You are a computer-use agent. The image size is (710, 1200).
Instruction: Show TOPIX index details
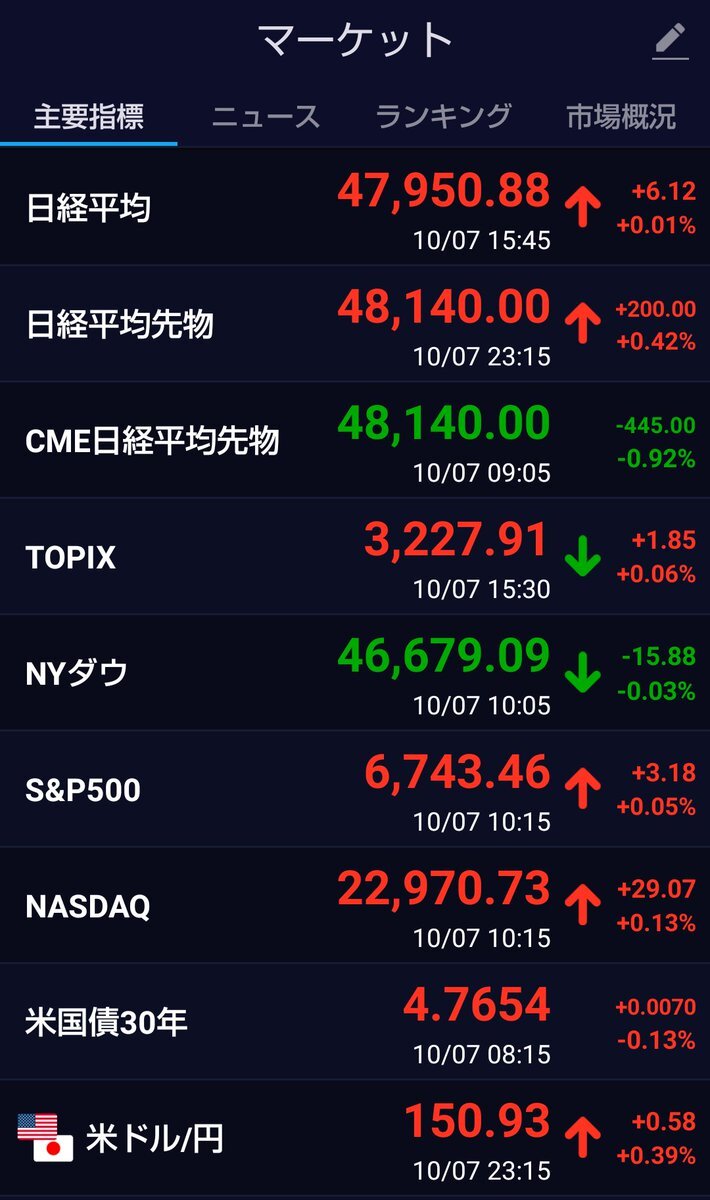point(355,557)
